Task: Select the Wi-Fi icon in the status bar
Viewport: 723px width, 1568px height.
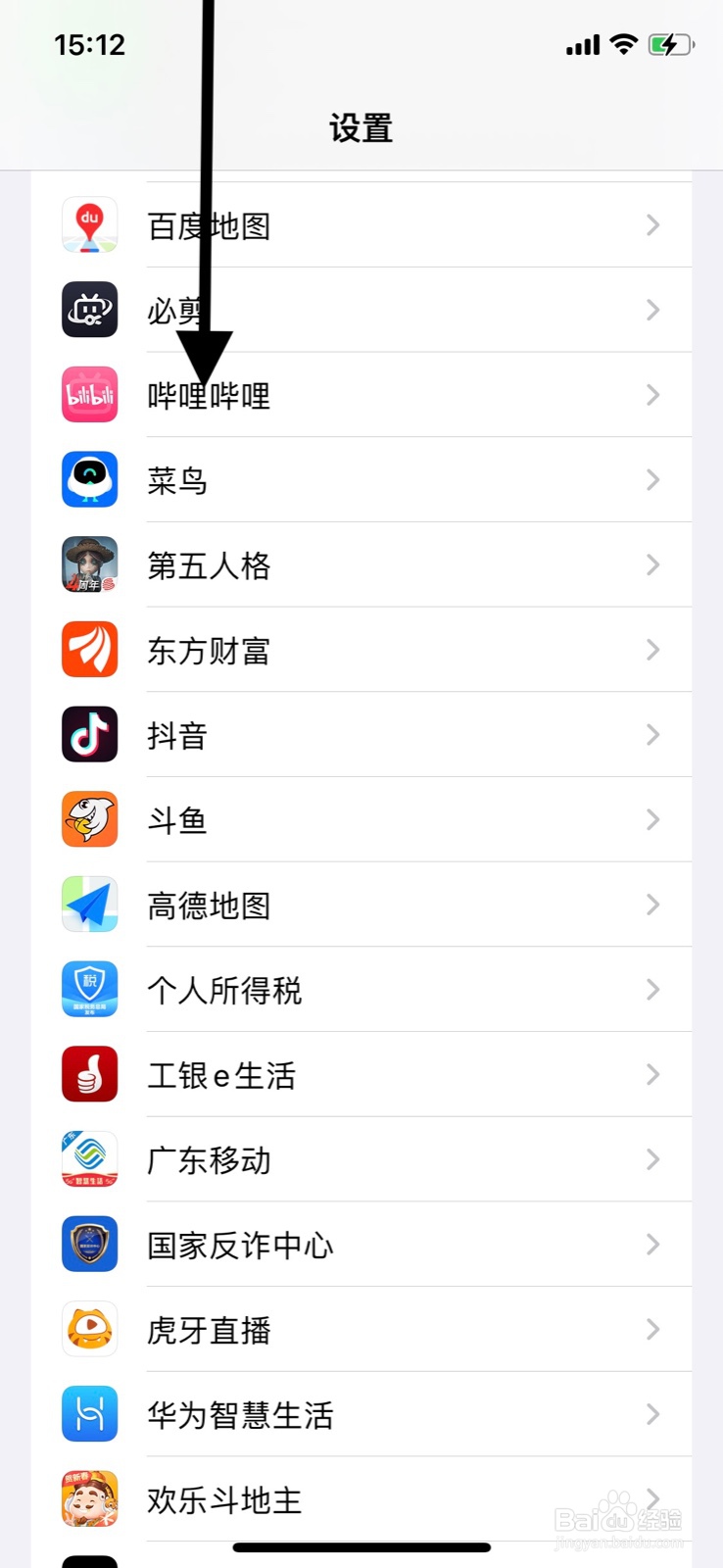Action: coord(624,44)
